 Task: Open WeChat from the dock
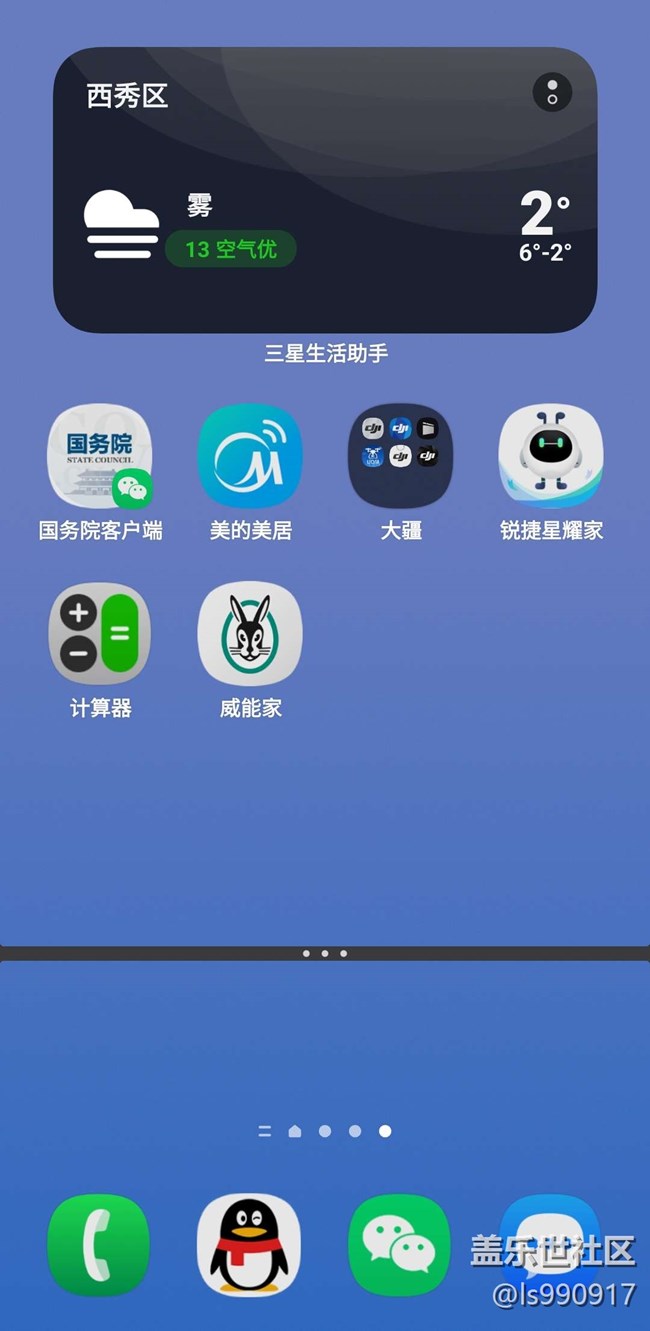pyautogui.click(x=399, y=1245)
